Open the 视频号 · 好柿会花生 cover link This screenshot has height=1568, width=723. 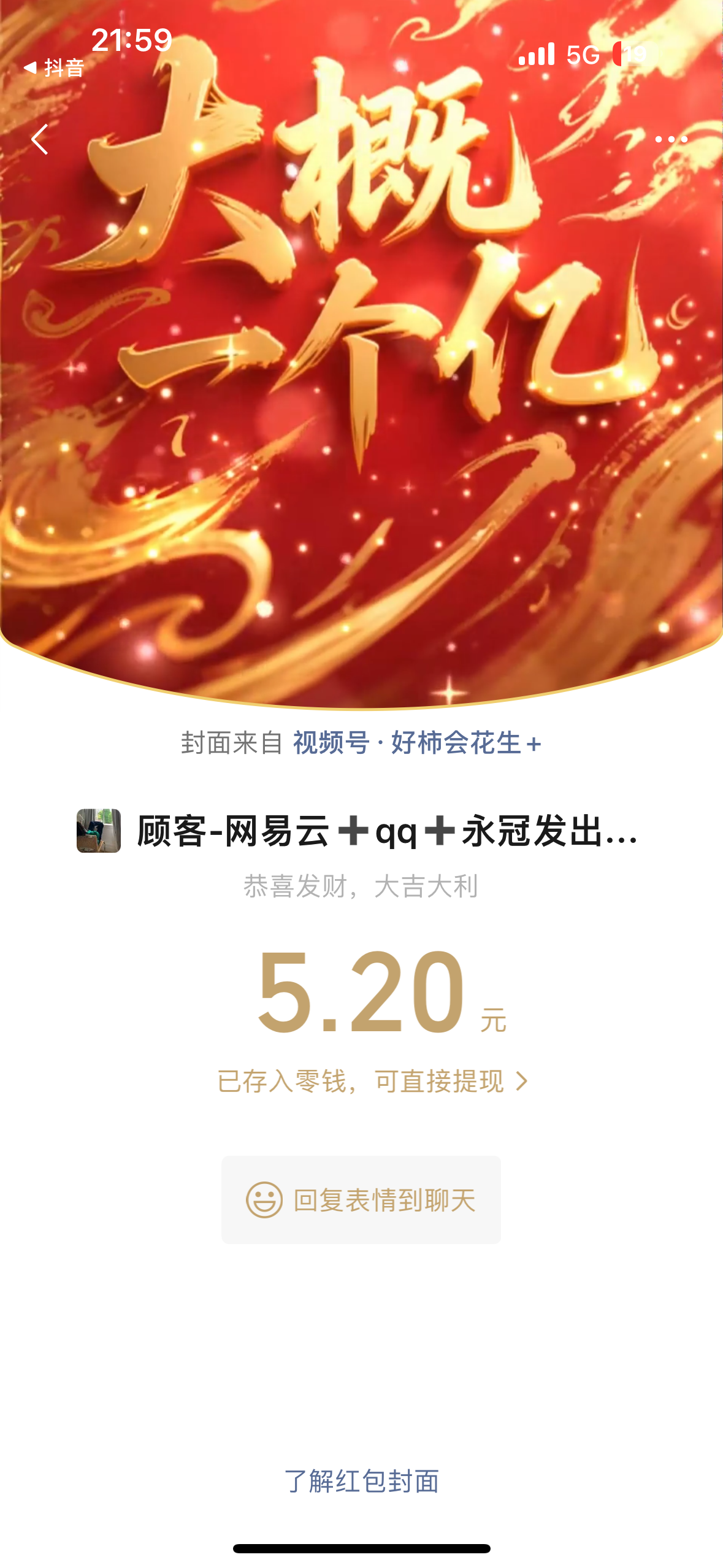pyautogui.click(x=417, y=743)
